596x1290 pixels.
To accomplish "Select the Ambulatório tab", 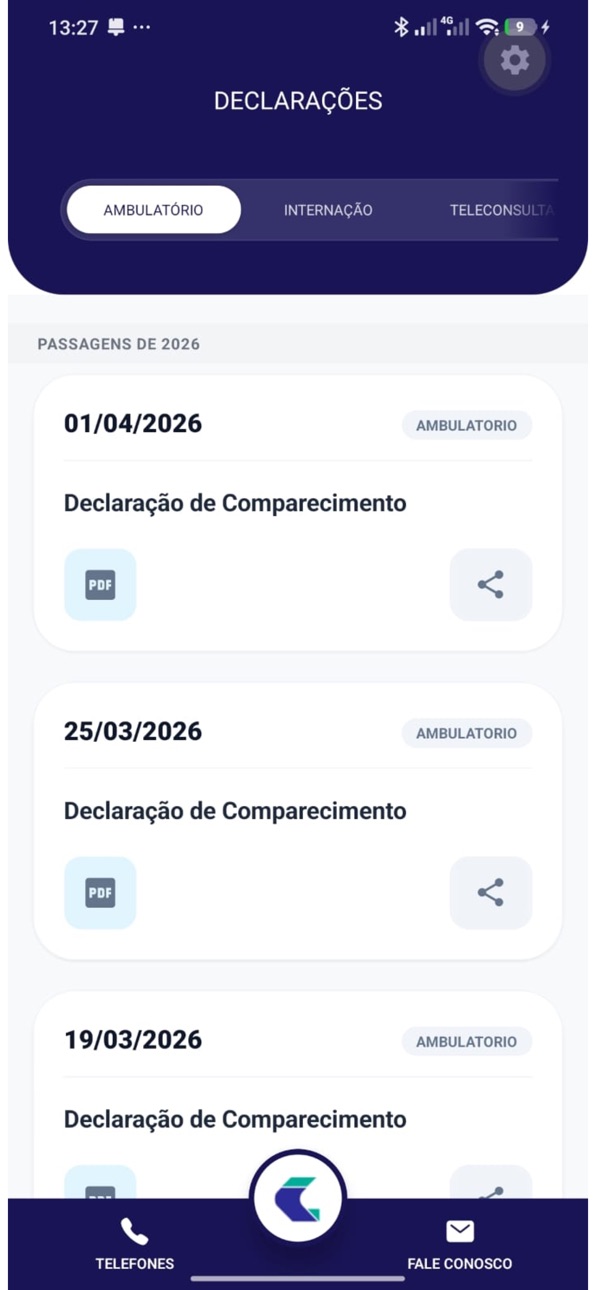I will [154, 210].
